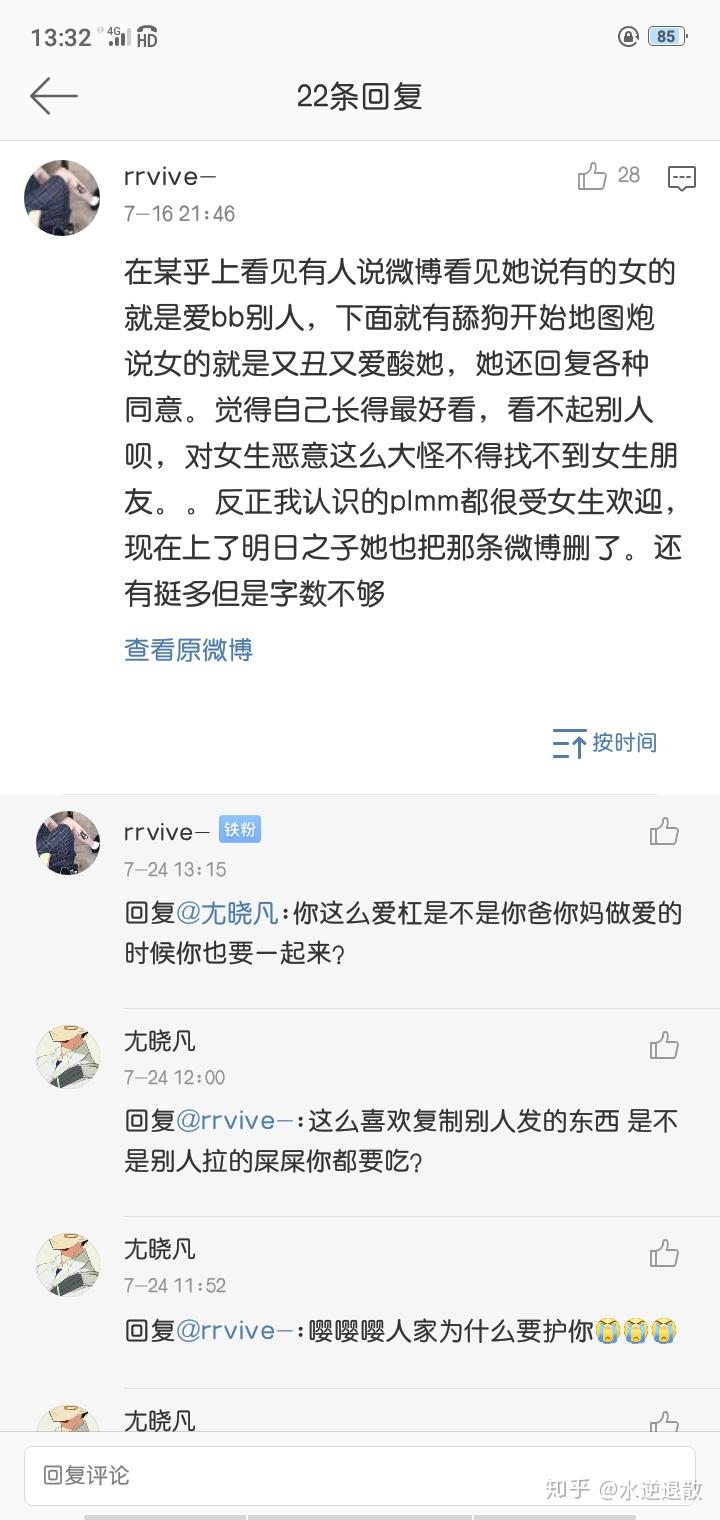This screenshot has height=1520, width=720.
Task: Like 尤晓凡's reply from 7-24 11:52
Action: [664, 1254]
